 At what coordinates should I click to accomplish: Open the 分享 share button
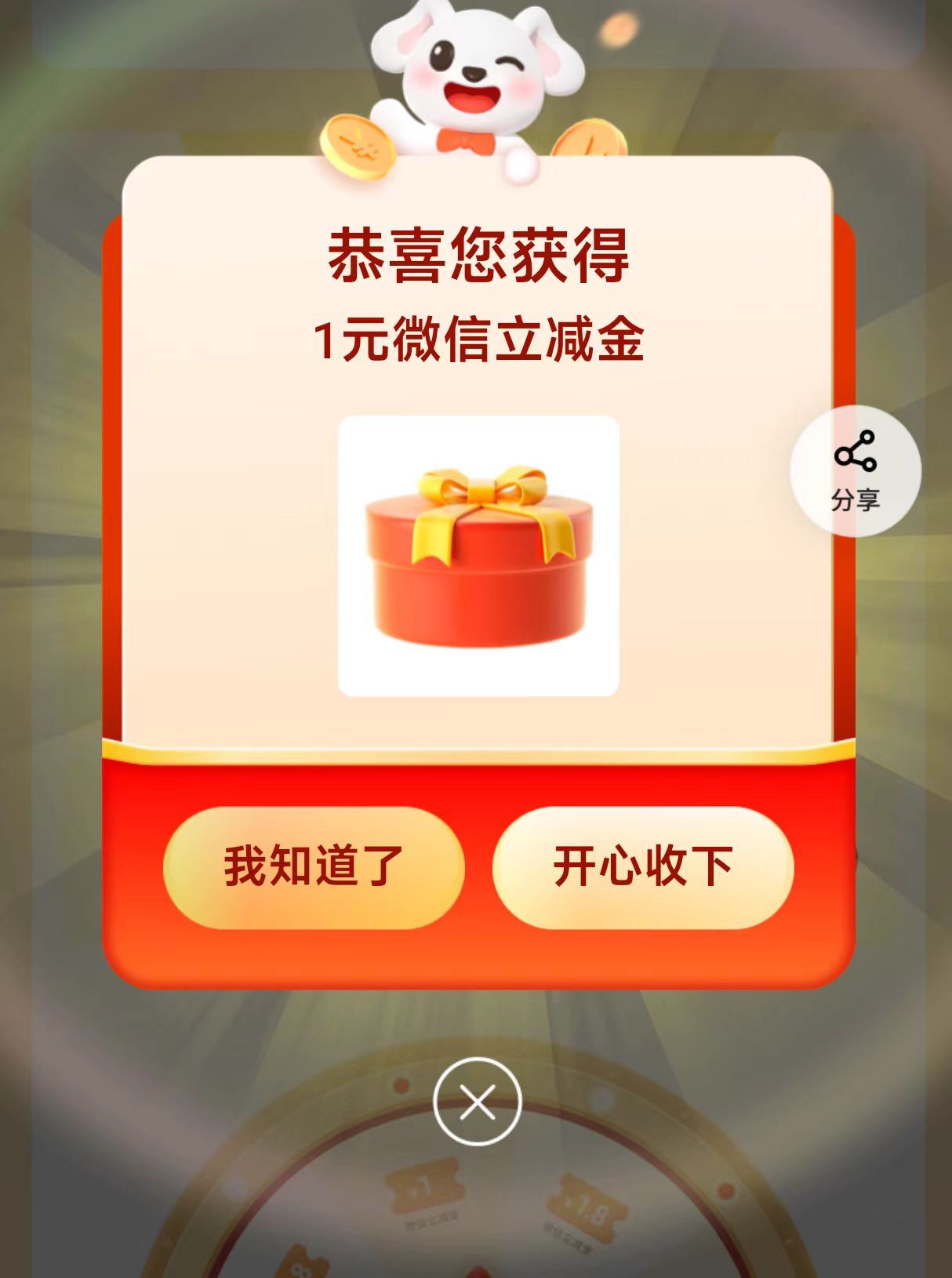855,470
